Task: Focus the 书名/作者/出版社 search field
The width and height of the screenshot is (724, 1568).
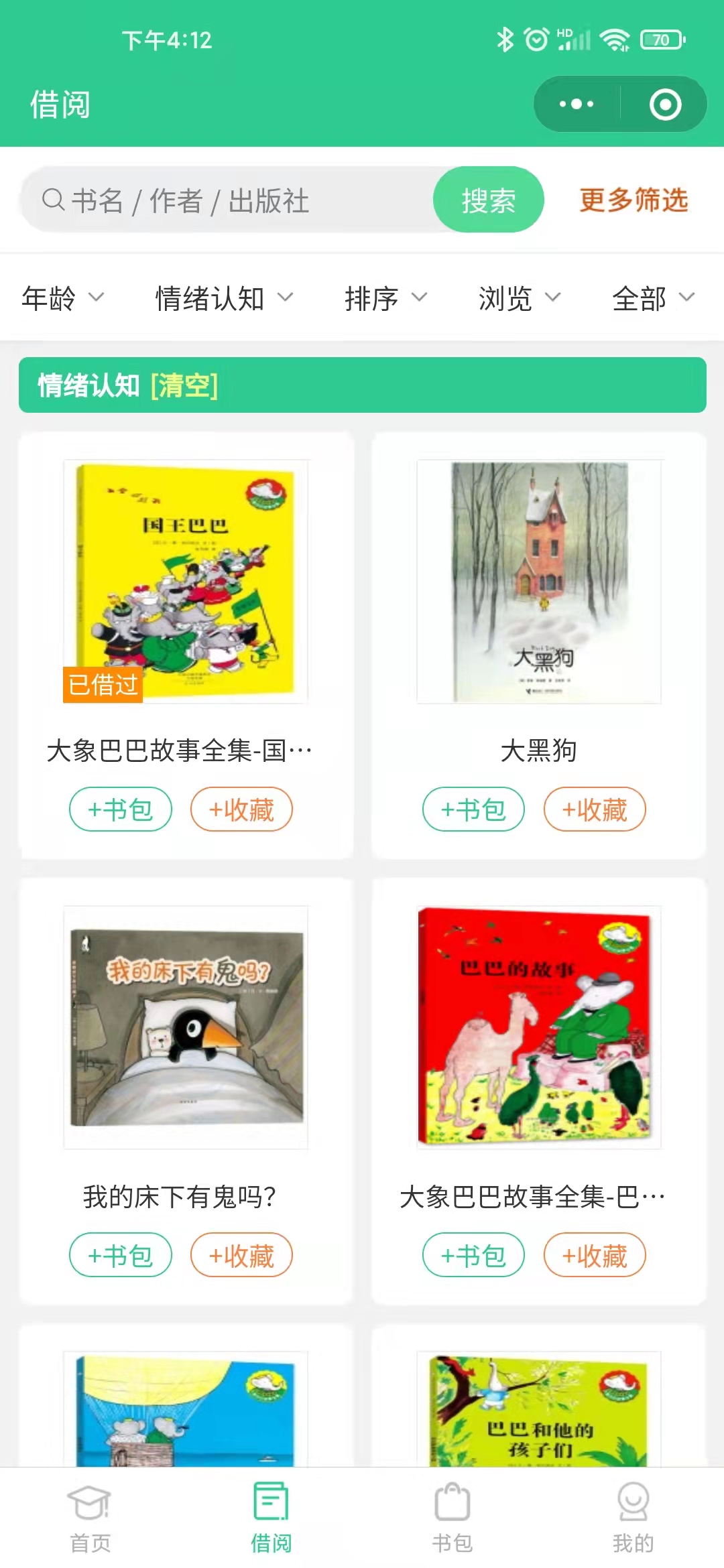Action: pyautogui.click(x=228, y=200)
